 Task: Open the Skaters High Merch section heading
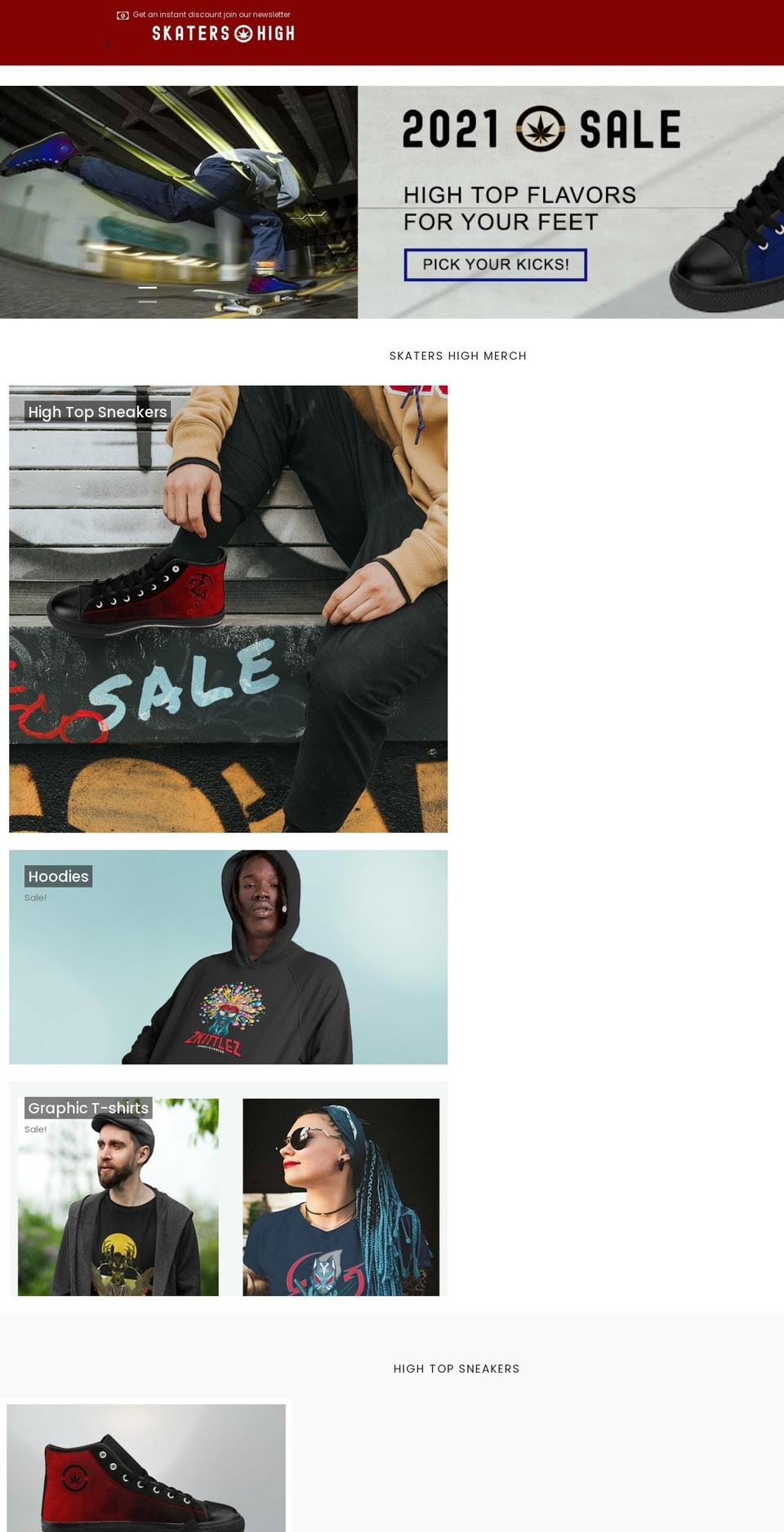pos(457,355)
